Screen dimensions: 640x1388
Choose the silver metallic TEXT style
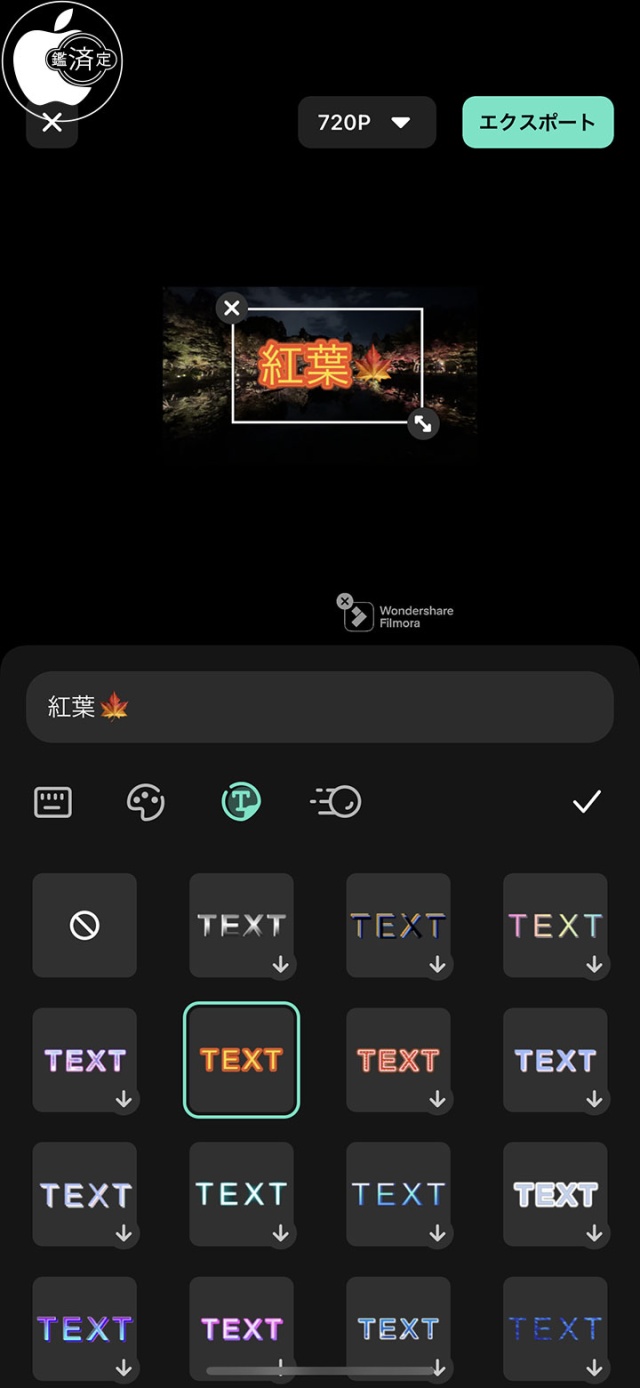[241, 926]
